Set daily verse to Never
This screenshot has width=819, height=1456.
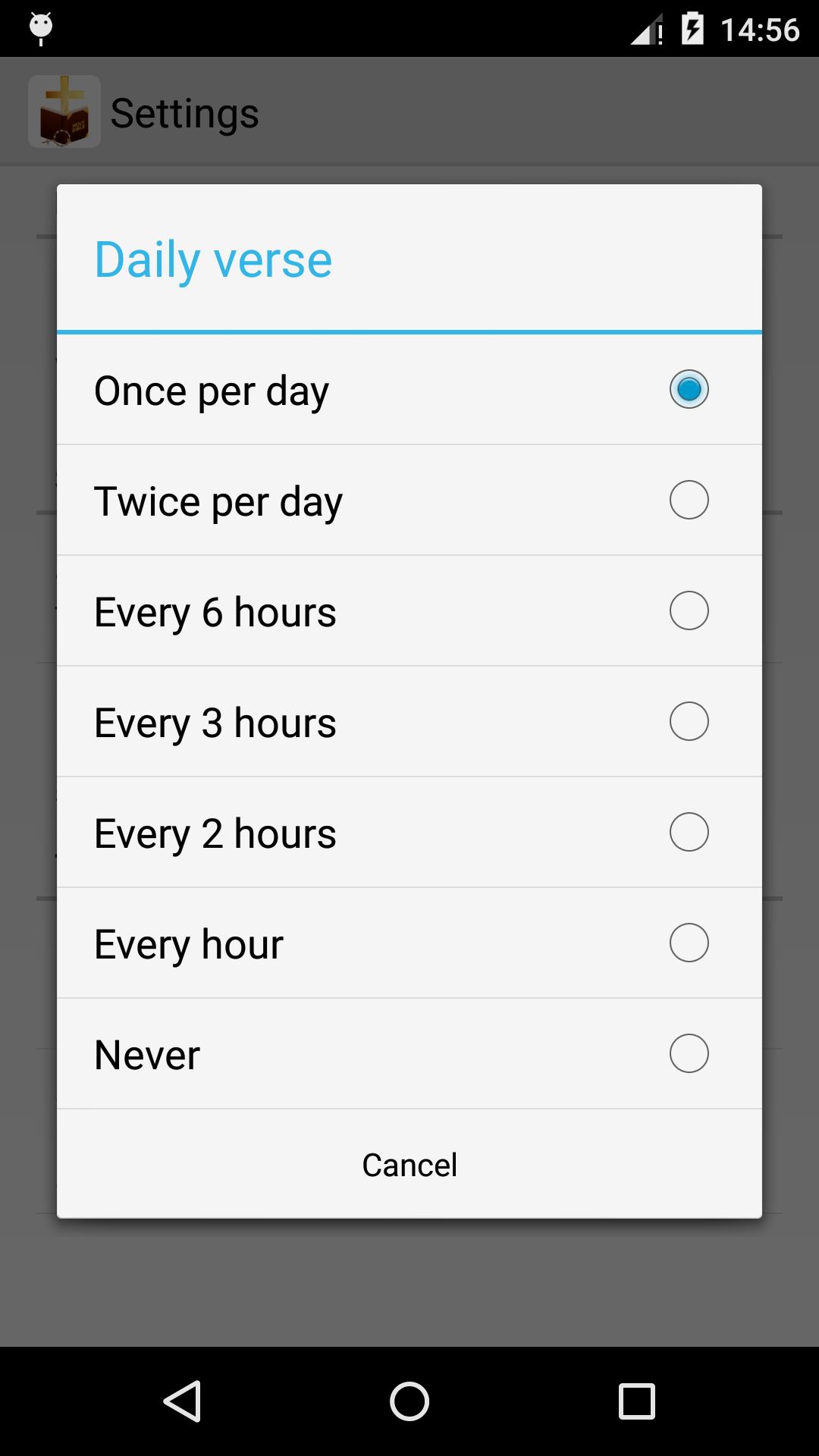409,1054
